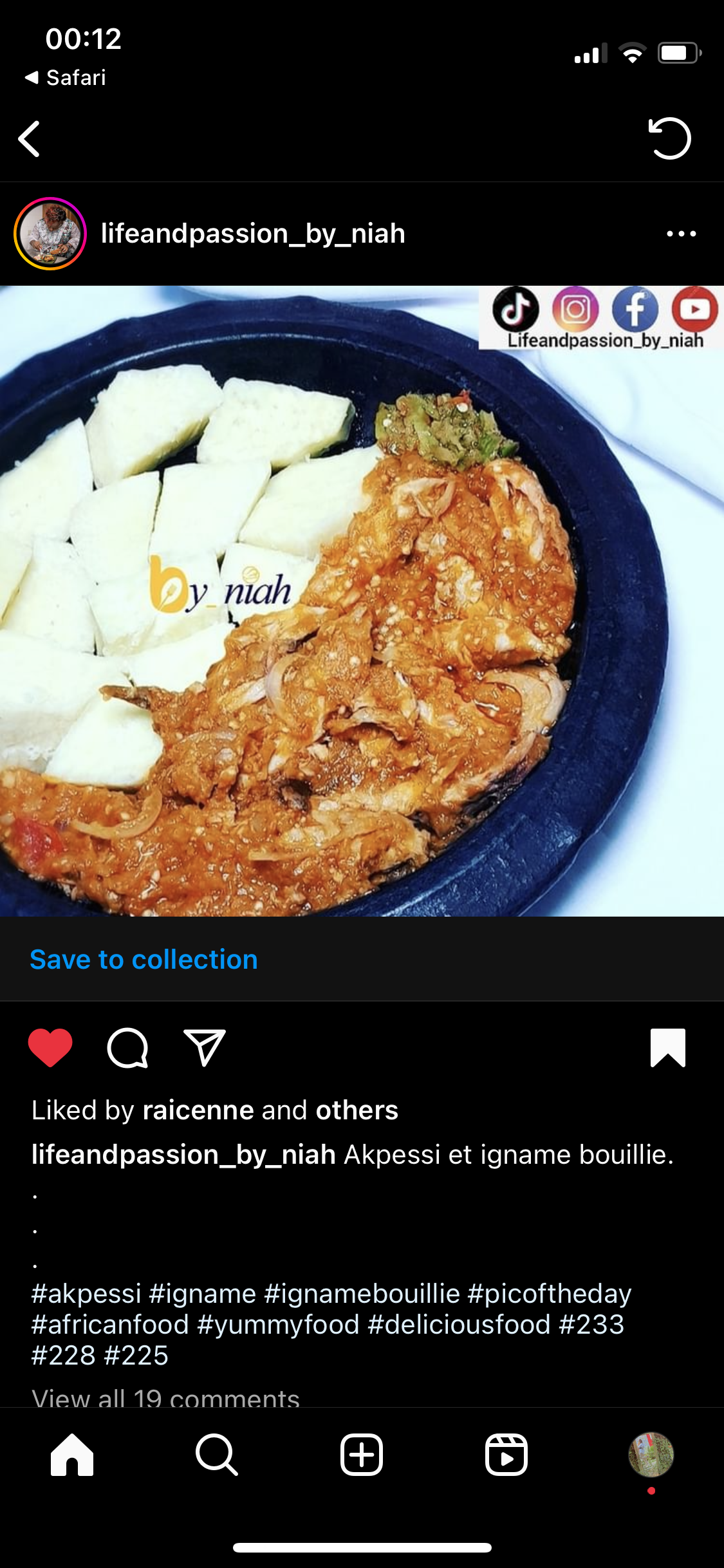Tap Save to collection

click(x=144, y=960)
